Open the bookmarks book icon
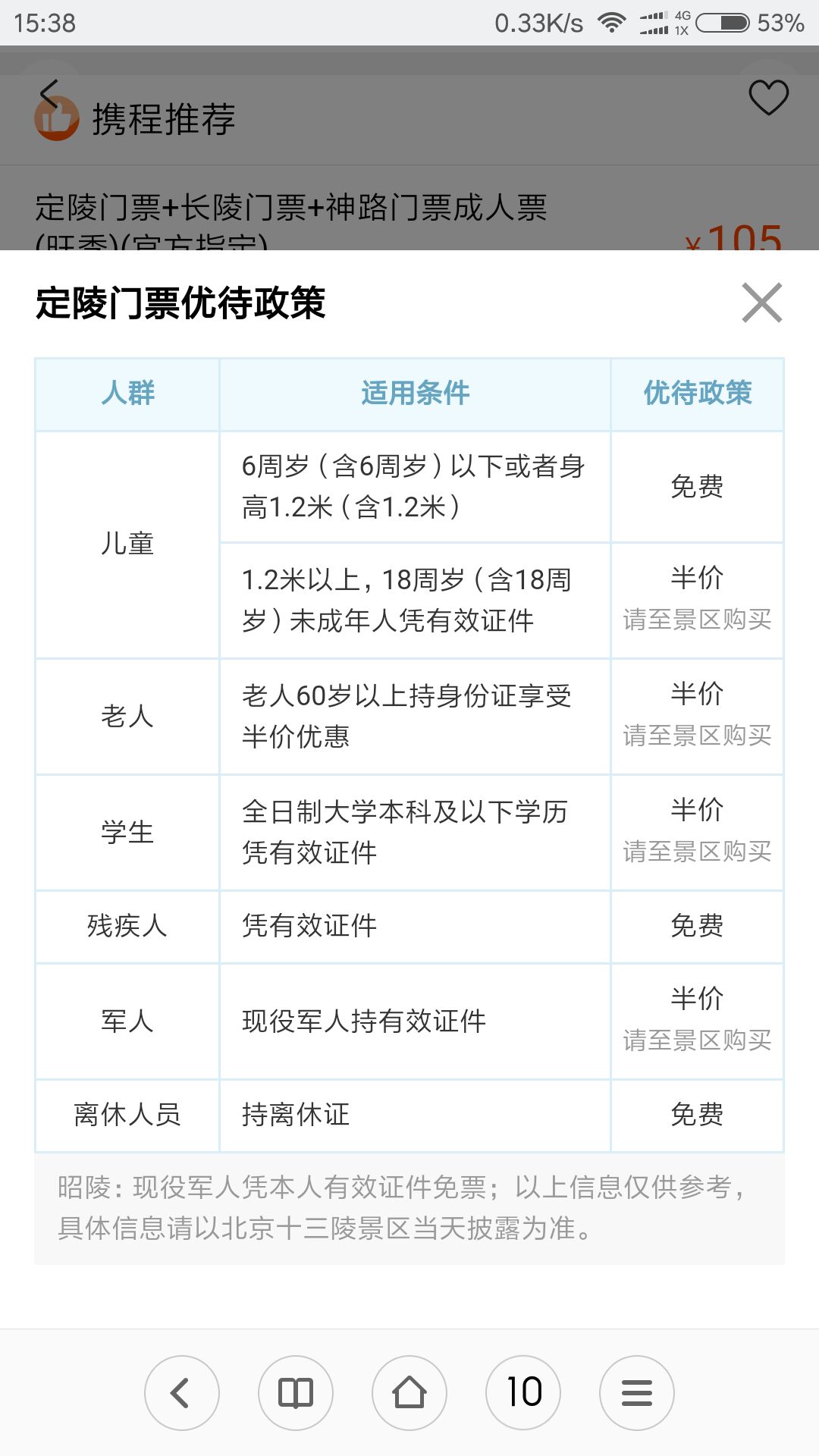The height and width of the screenshot is (1456, 819). [296, 1393]
